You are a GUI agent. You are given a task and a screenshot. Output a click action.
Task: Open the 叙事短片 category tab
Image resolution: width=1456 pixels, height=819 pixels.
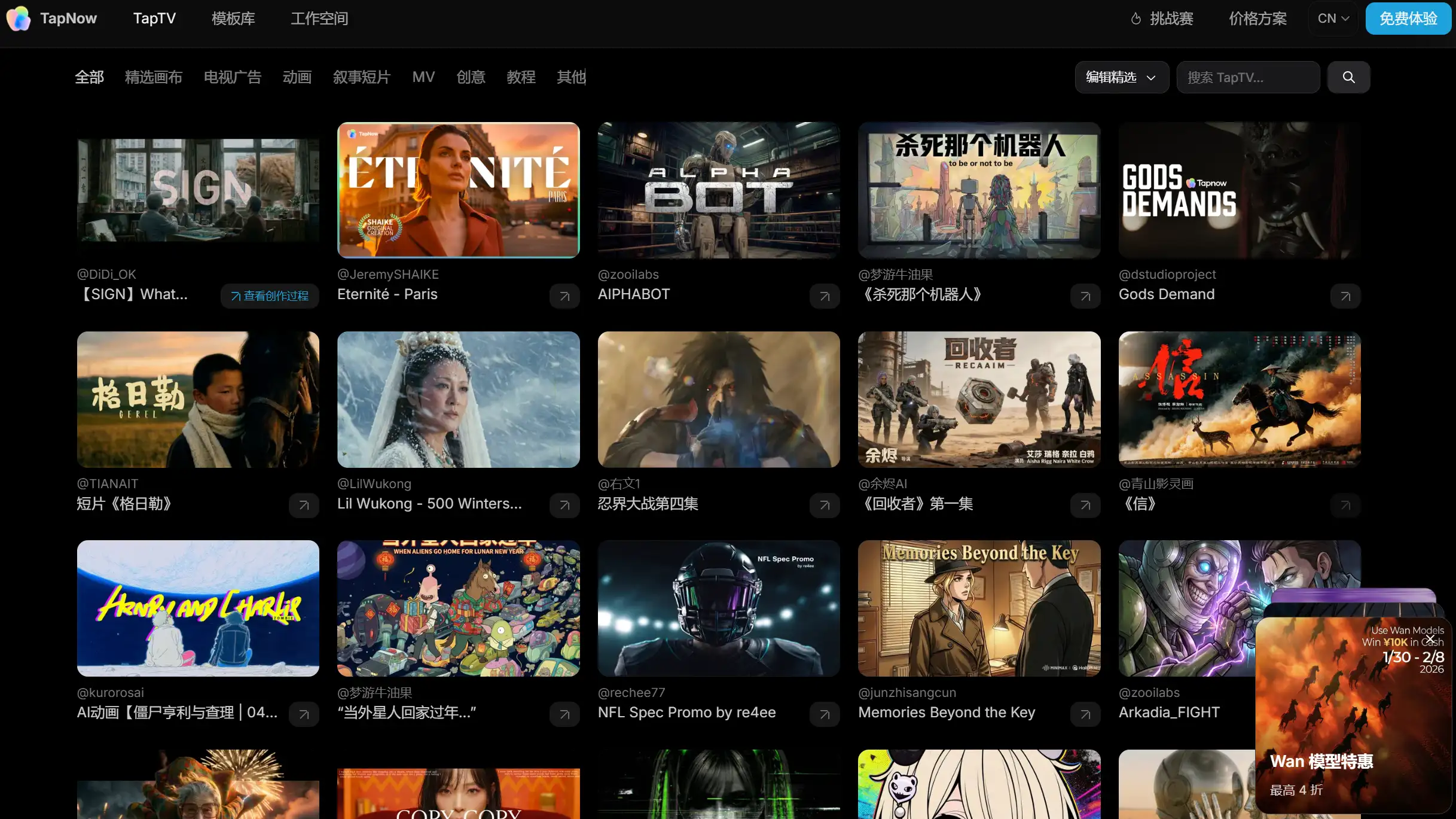point(362,77)
